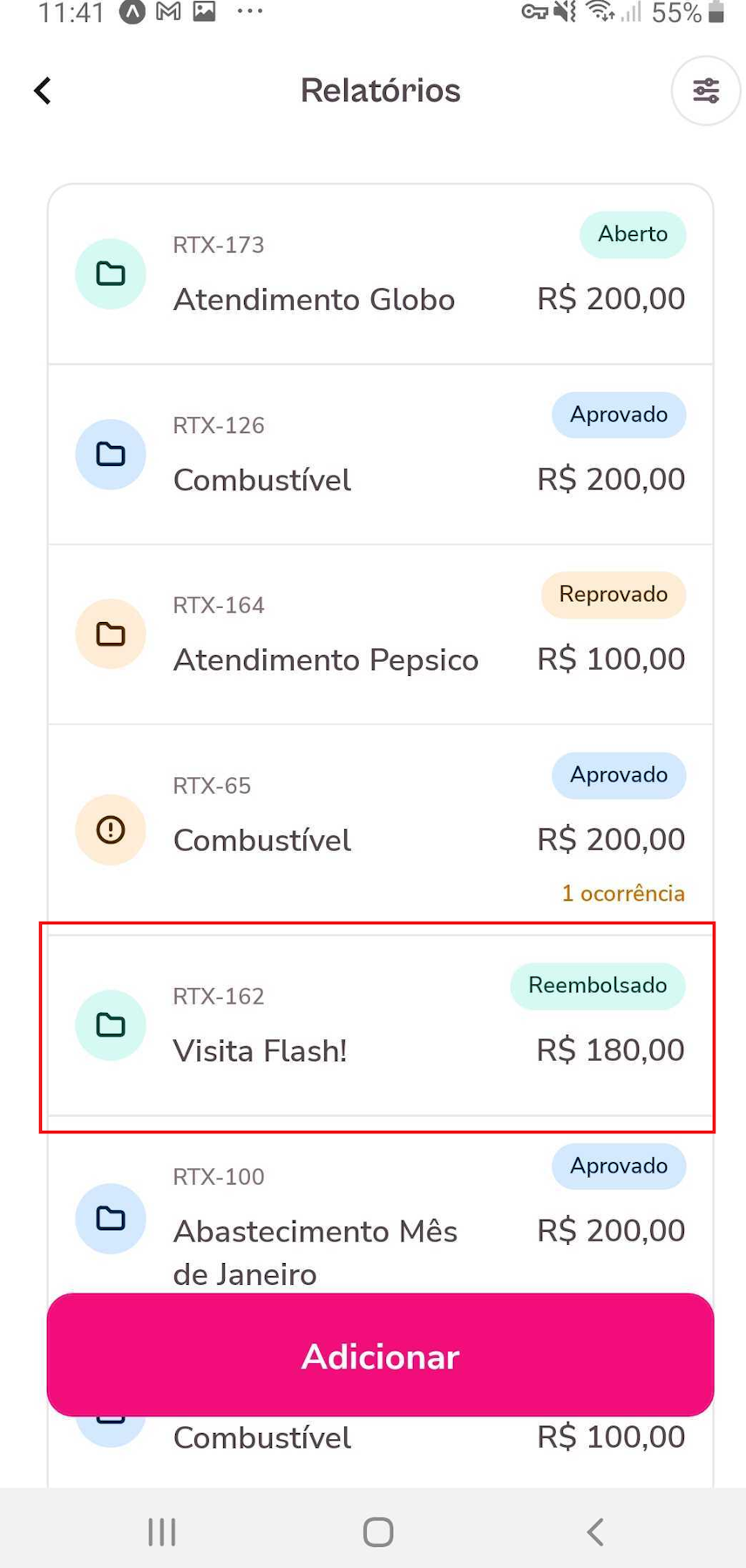Open report RTX-173 Atendimento Globo

click(x=380, y=274)
